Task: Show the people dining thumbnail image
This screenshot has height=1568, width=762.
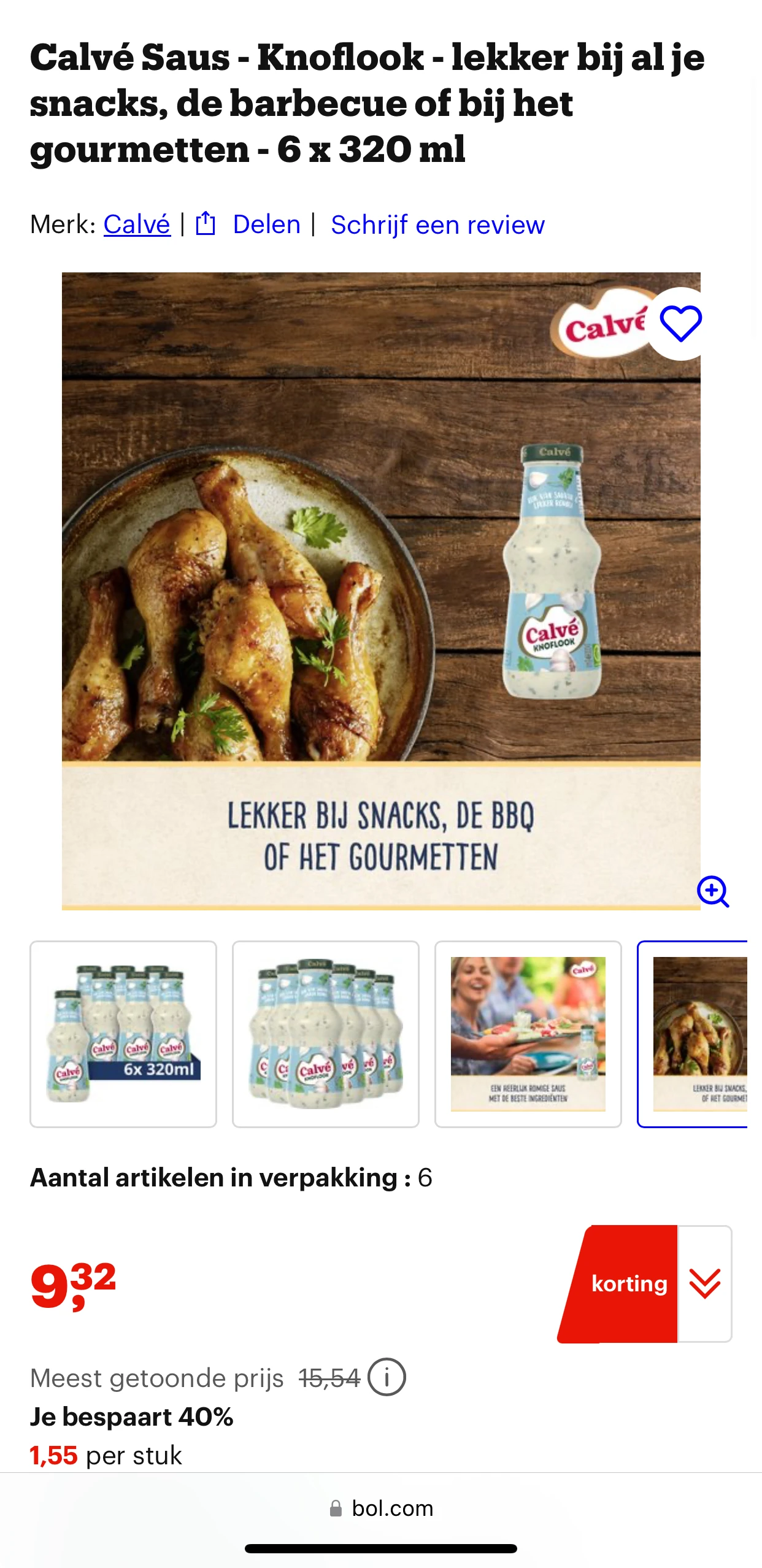Action: [x=528, y=1034]
